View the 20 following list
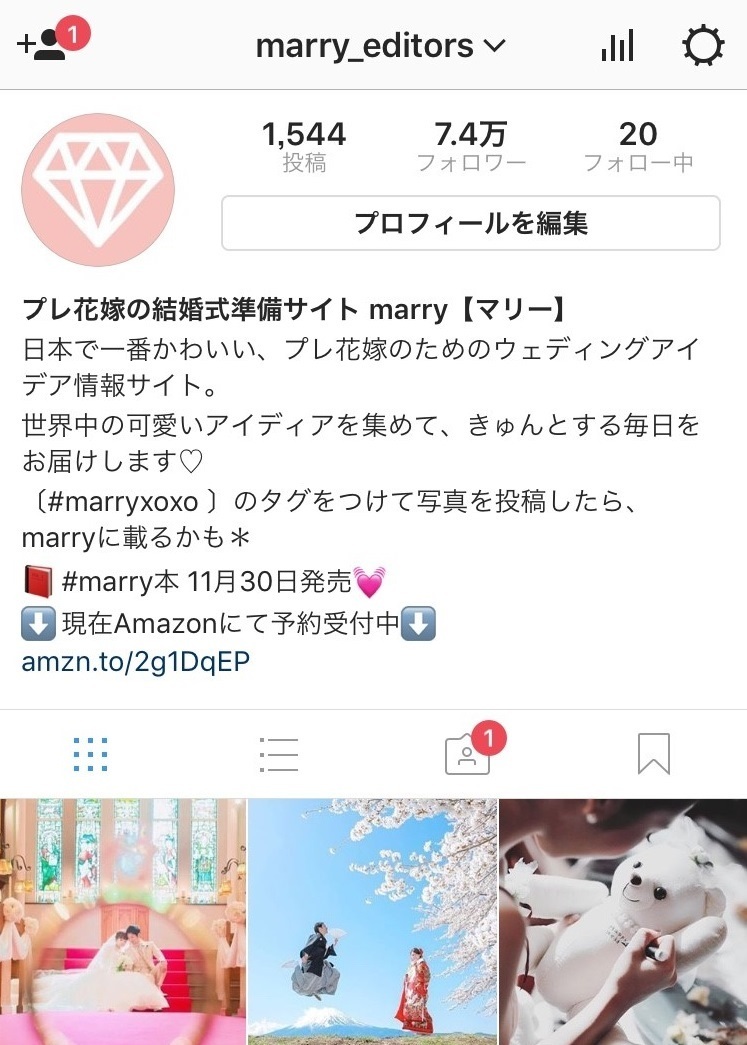 (638, 147)
